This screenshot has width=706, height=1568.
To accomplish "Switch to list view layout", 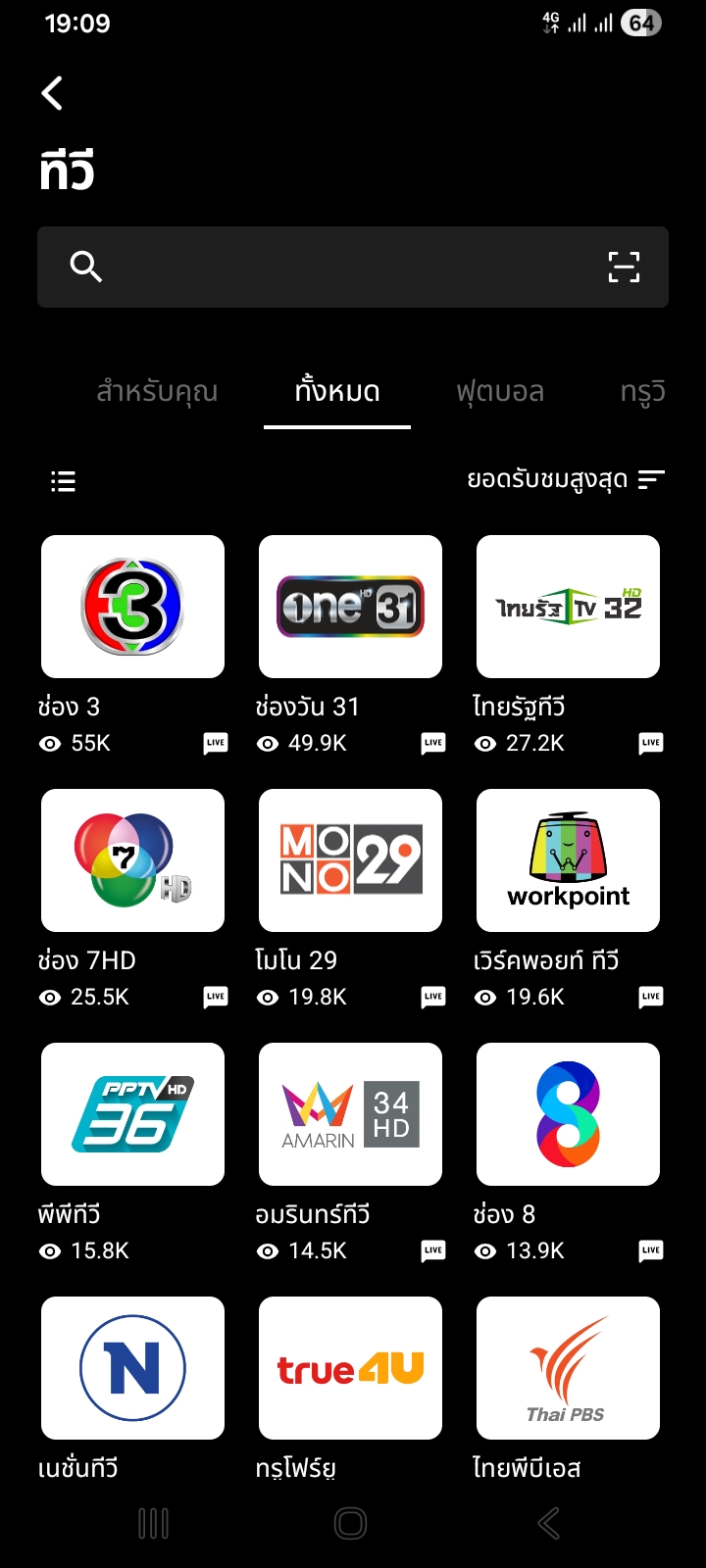I will (63, 480).
